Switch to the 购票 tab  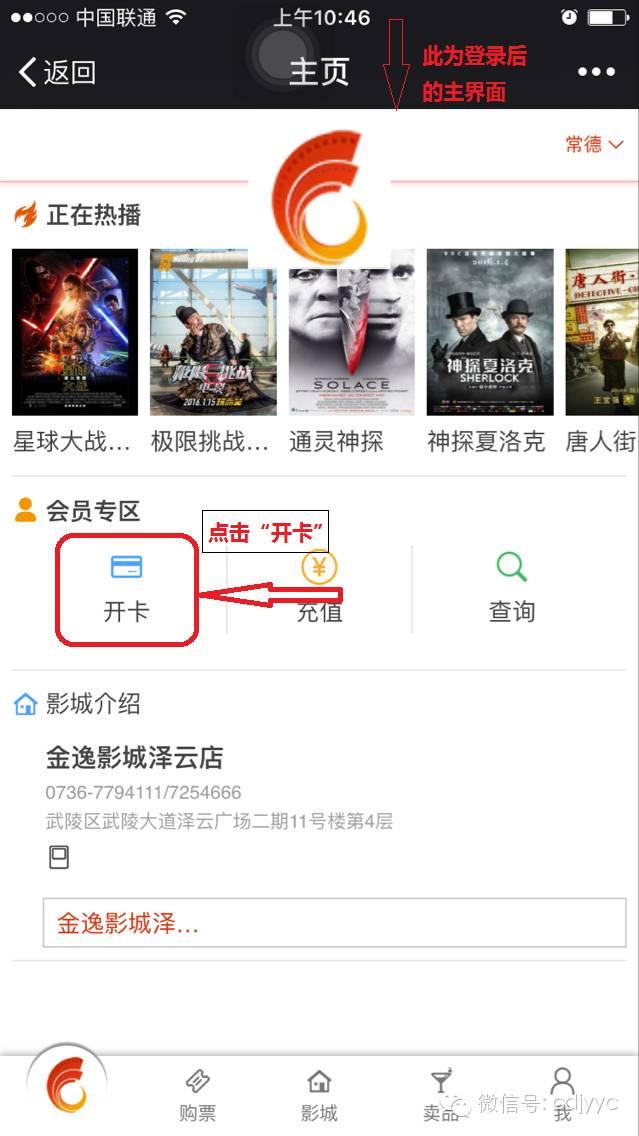pos(197,1093)
